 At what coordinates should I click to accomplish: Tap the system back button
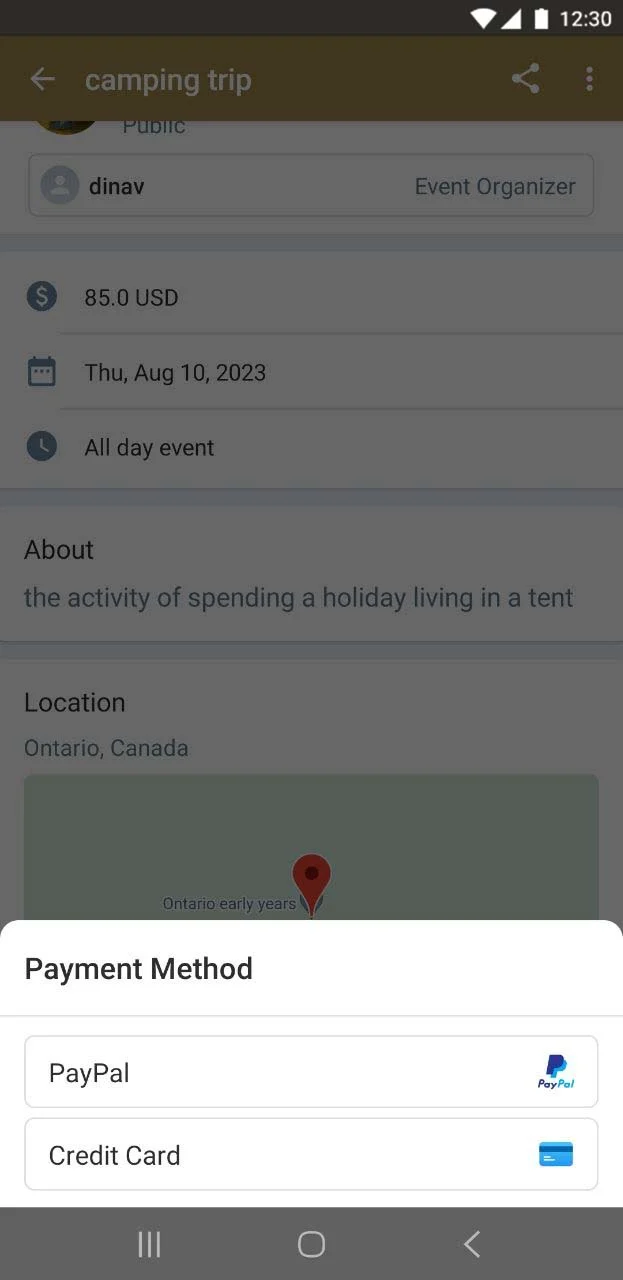coord(472,1244)
